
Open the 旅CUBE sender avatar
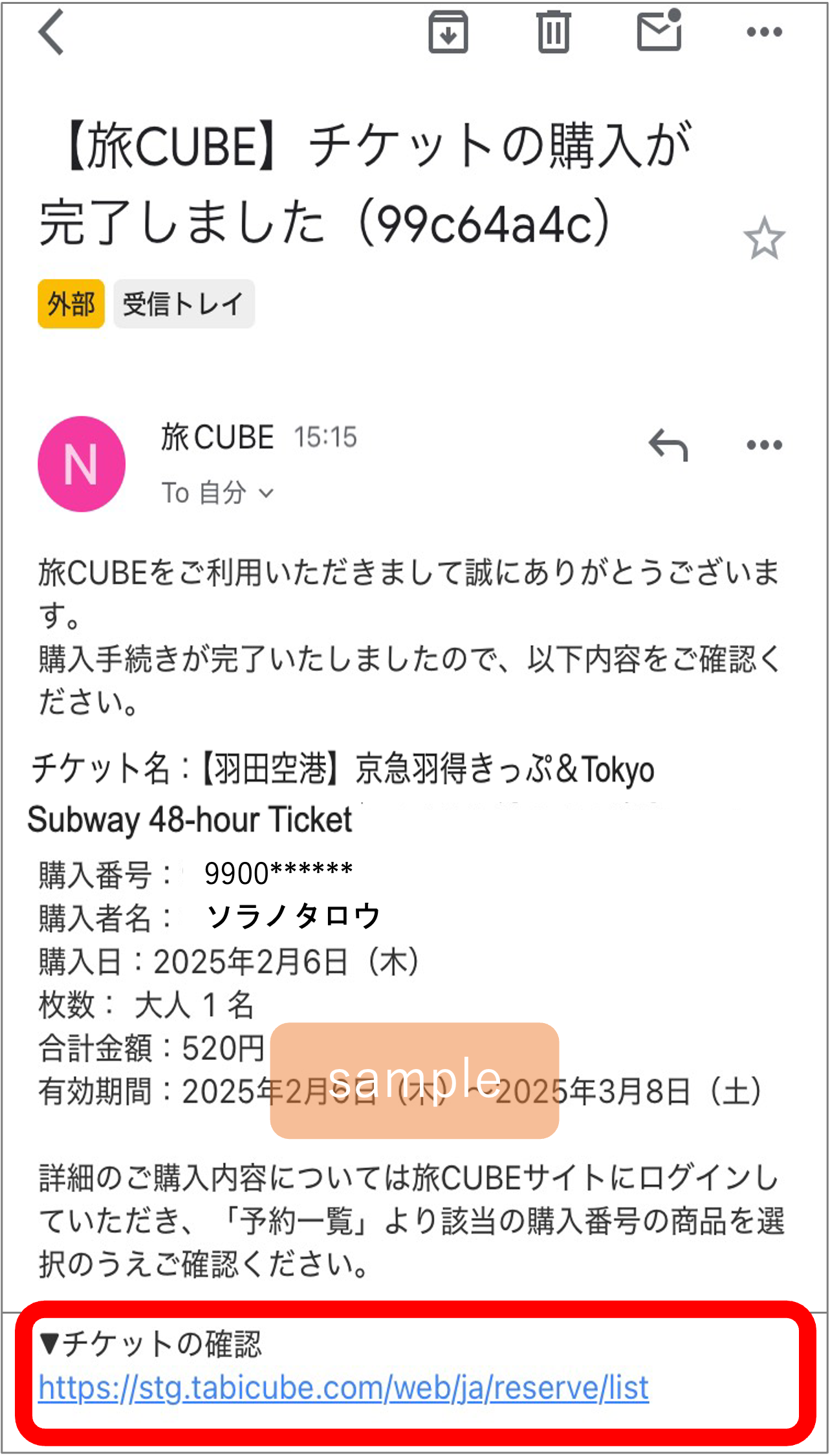82,464
